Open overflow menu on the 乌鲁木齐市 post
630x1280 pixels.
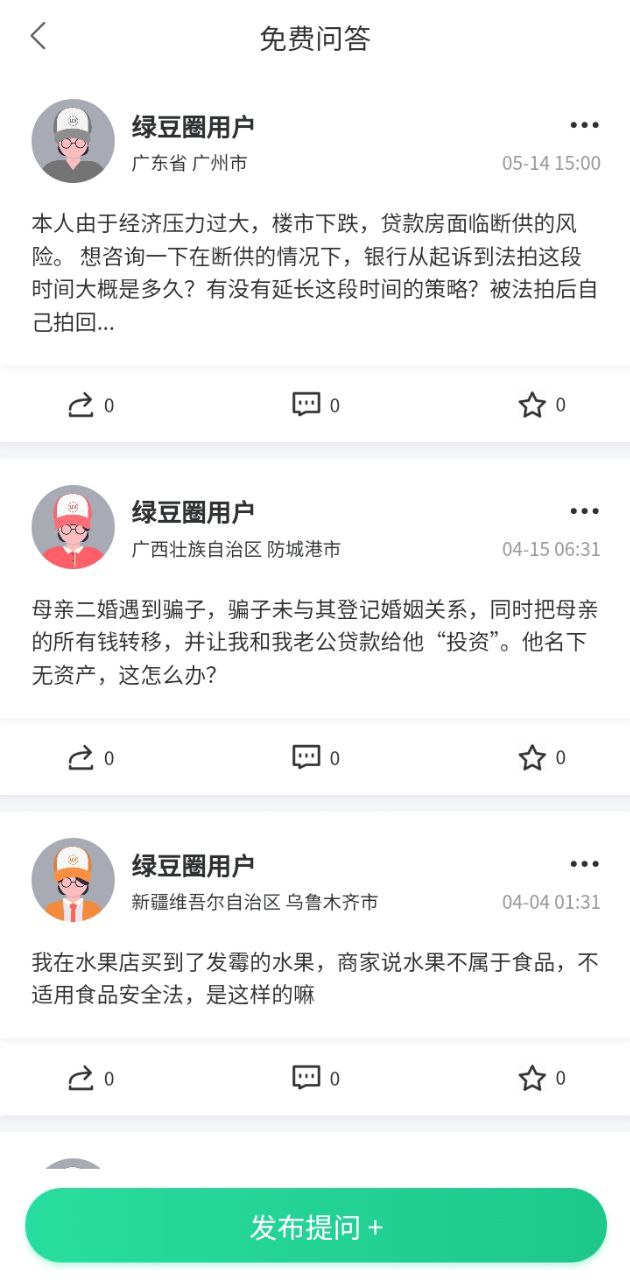pyautogui.click(x=584, y=864)
